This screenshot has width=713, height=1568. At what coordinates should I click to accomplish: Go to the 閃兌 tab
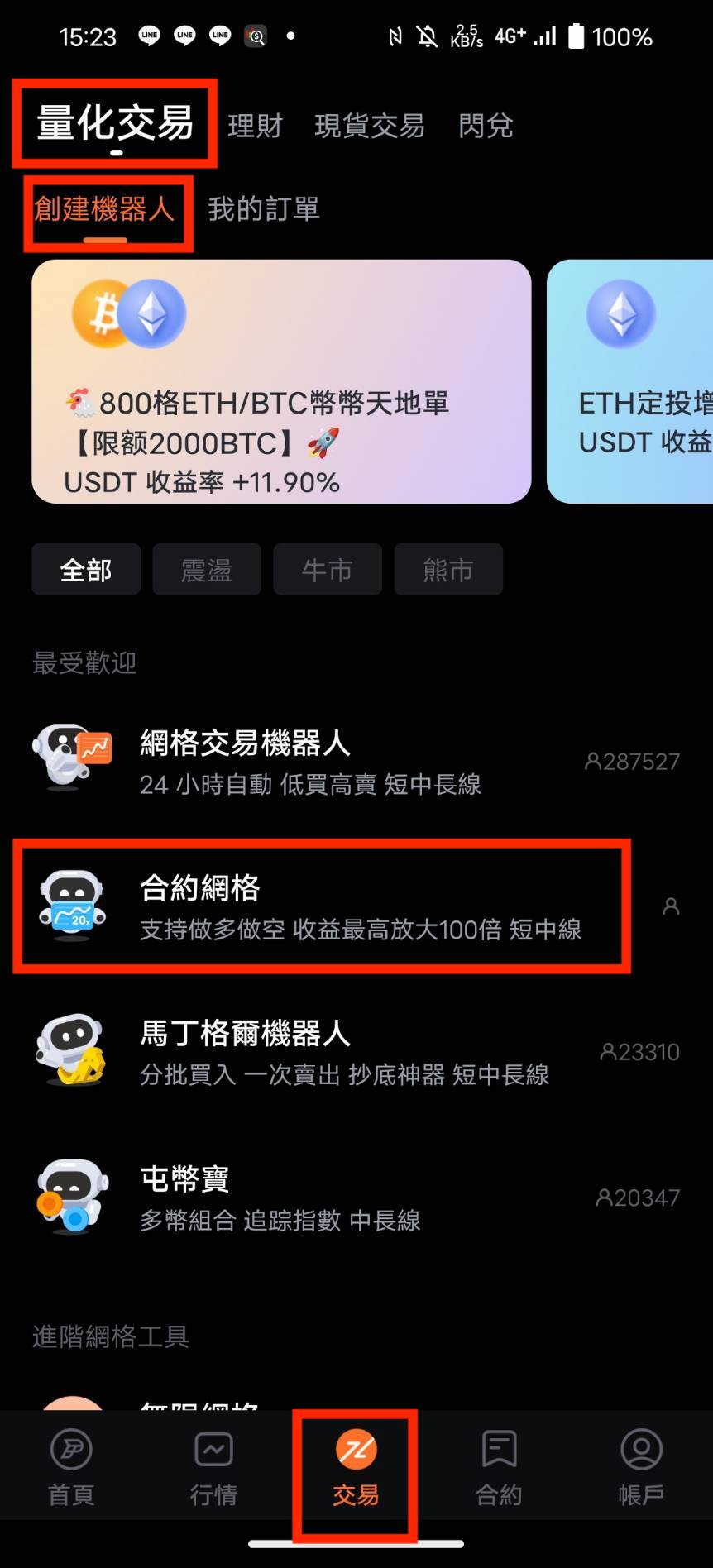pos(486,126)
